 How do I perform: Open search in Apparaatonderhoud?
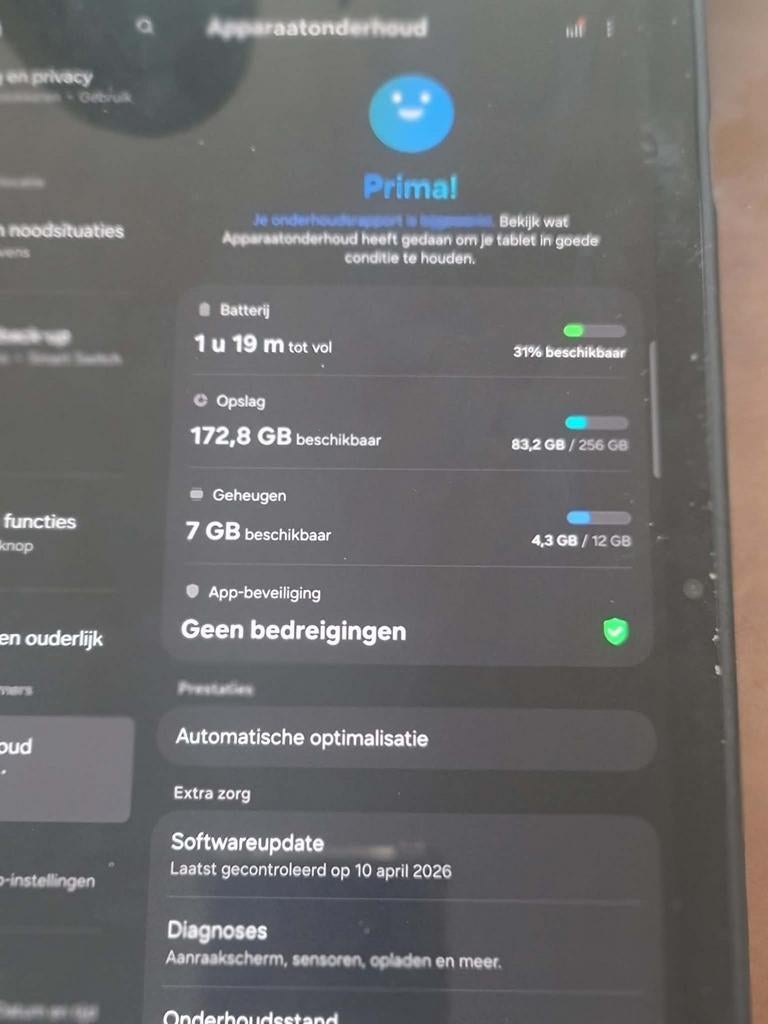[x=146, y=26]
